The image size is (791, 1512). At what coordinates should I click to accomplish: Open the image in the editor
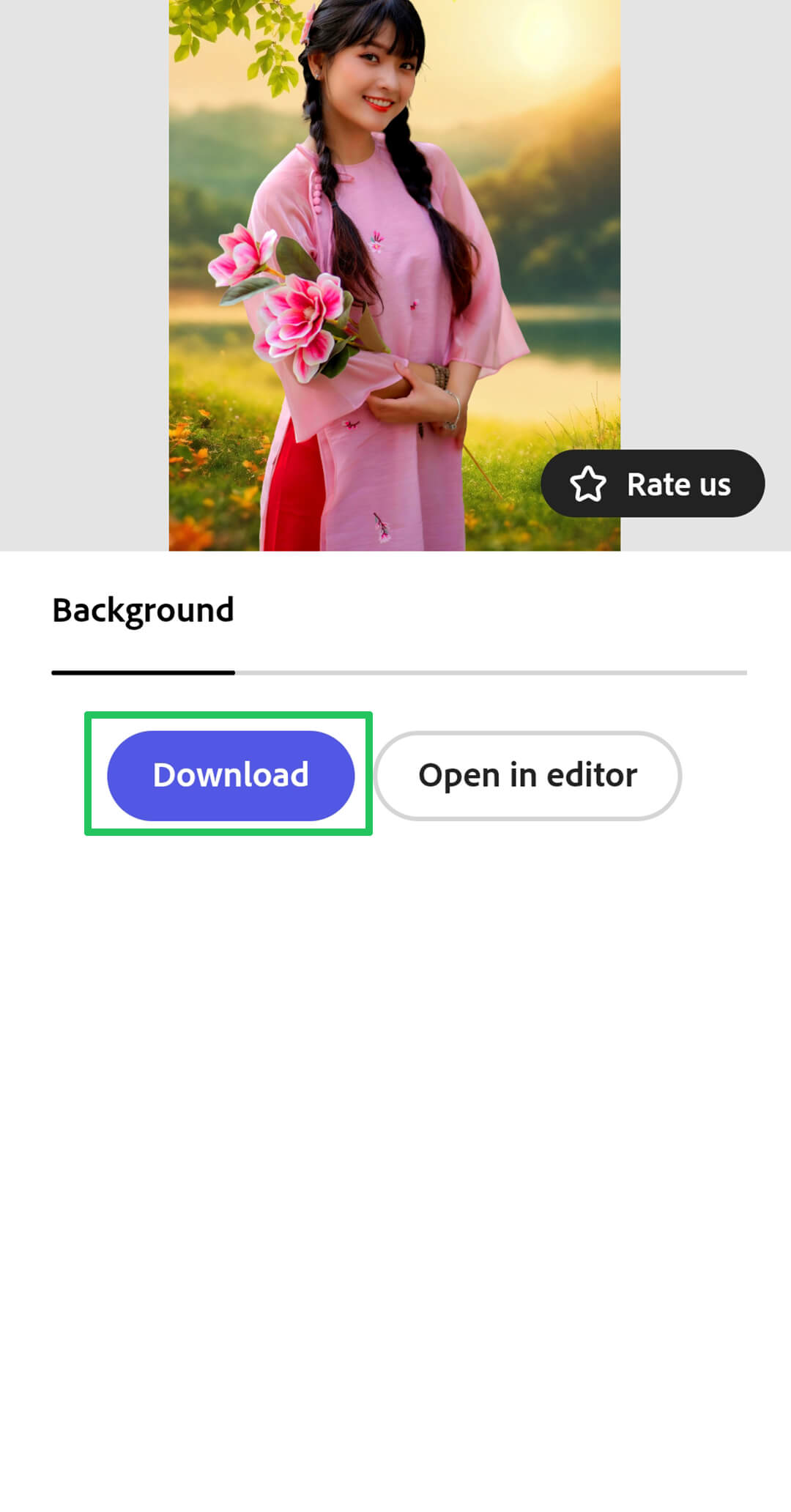click(527, 775)
